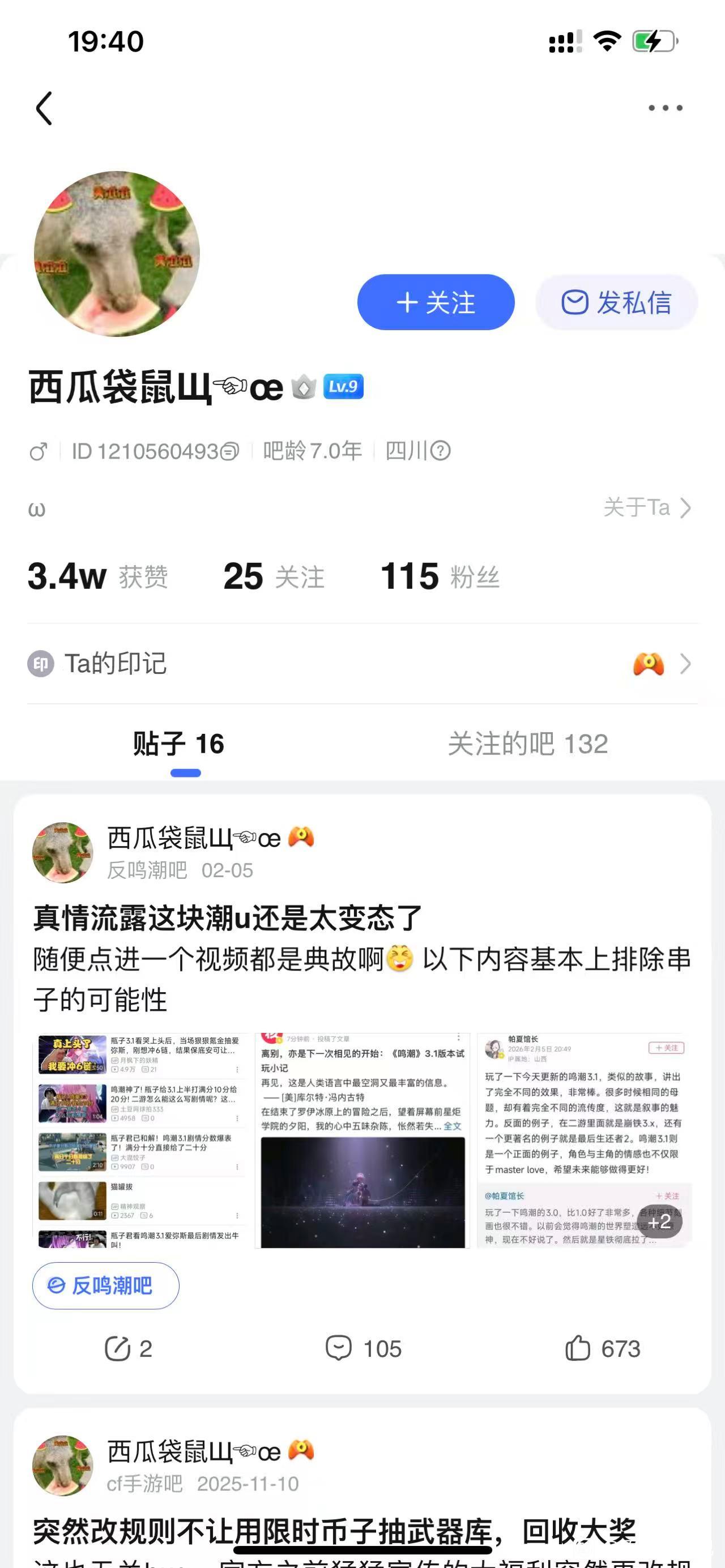Open the Ta的印记 row
This screenshot has height=1568, width=725.
click(362, 664)
